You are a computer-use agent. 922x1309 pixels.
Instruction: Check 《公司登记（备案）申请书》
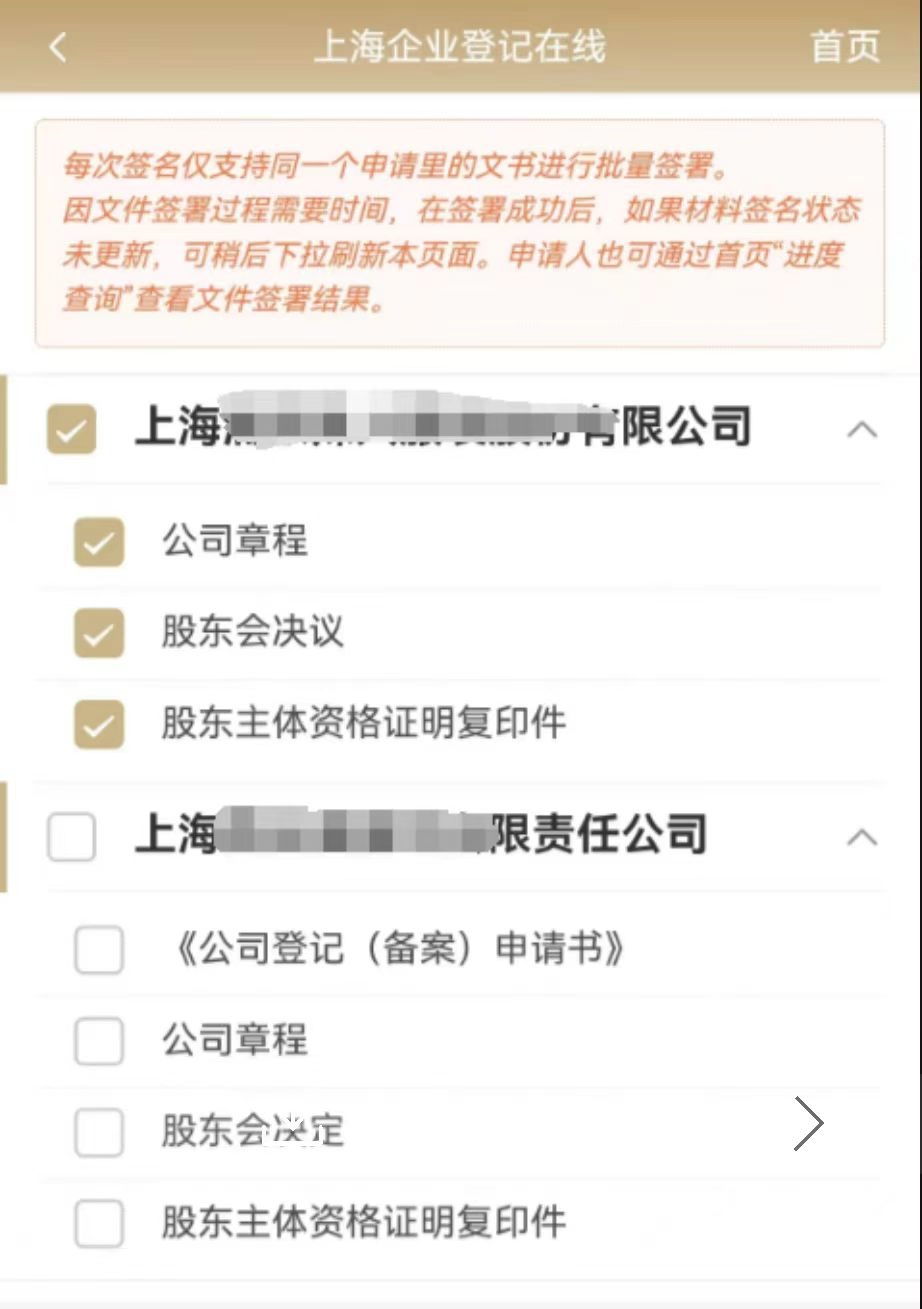point(99,950)
